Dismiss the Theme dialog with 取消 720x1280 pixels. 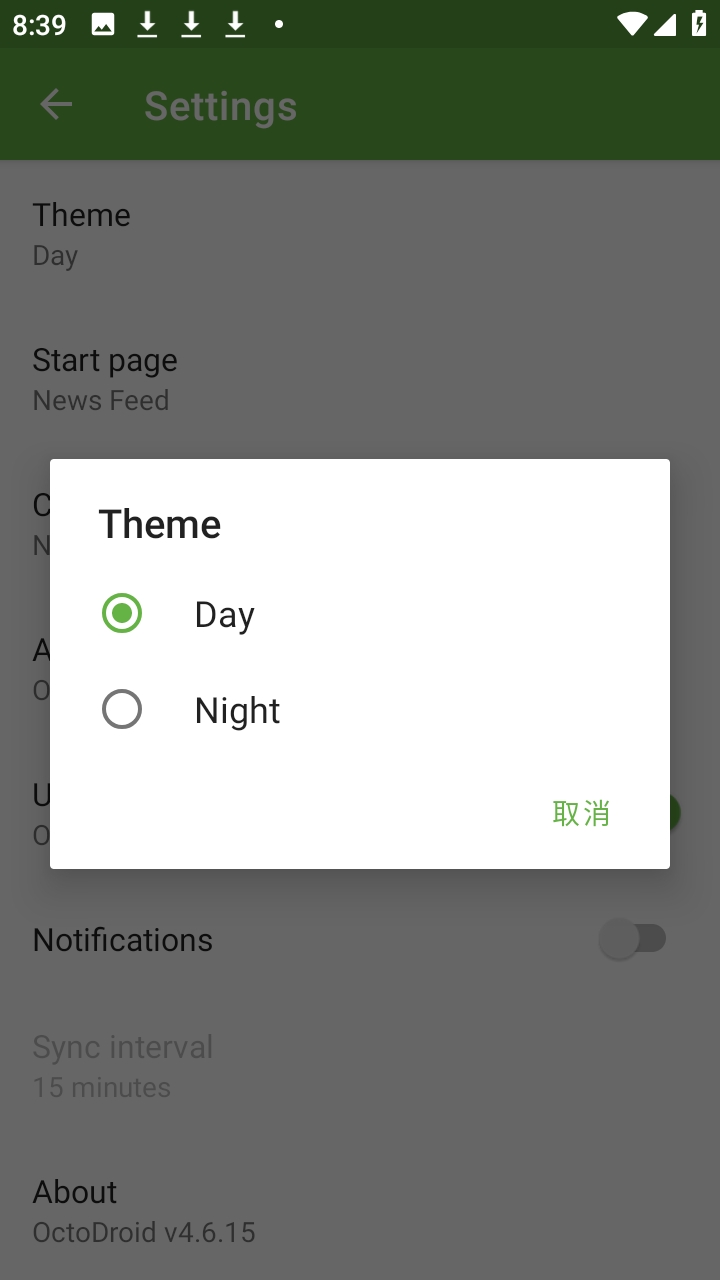[581, 813]
